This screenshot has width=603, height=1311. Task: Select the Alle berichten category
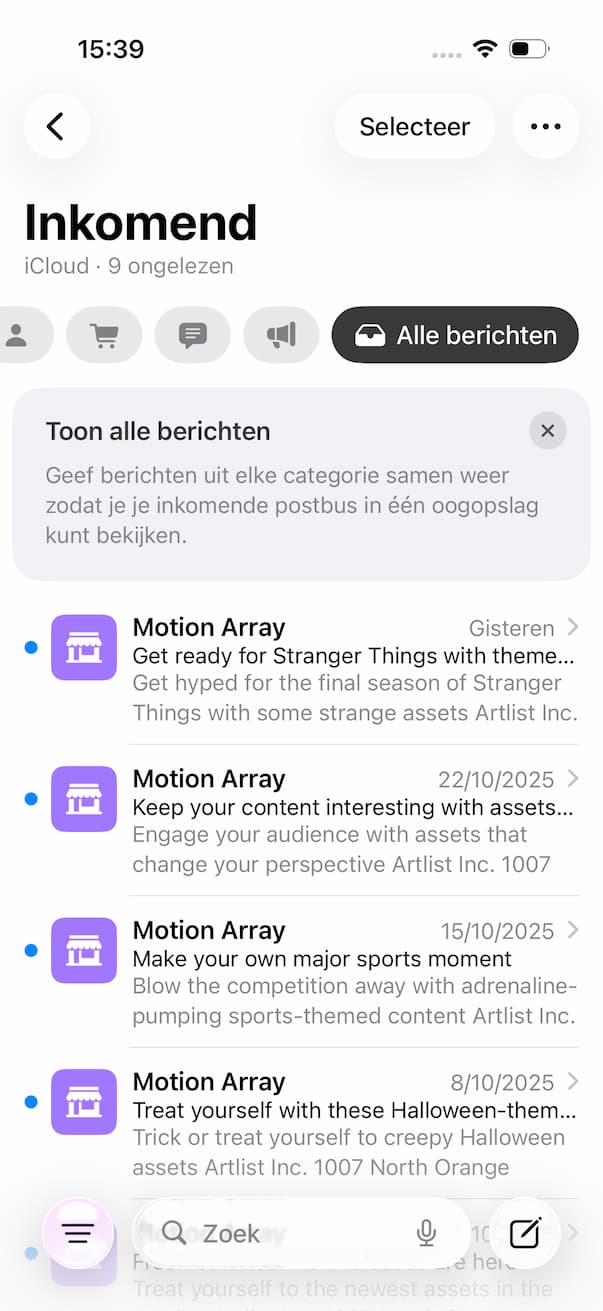(455, 335)
